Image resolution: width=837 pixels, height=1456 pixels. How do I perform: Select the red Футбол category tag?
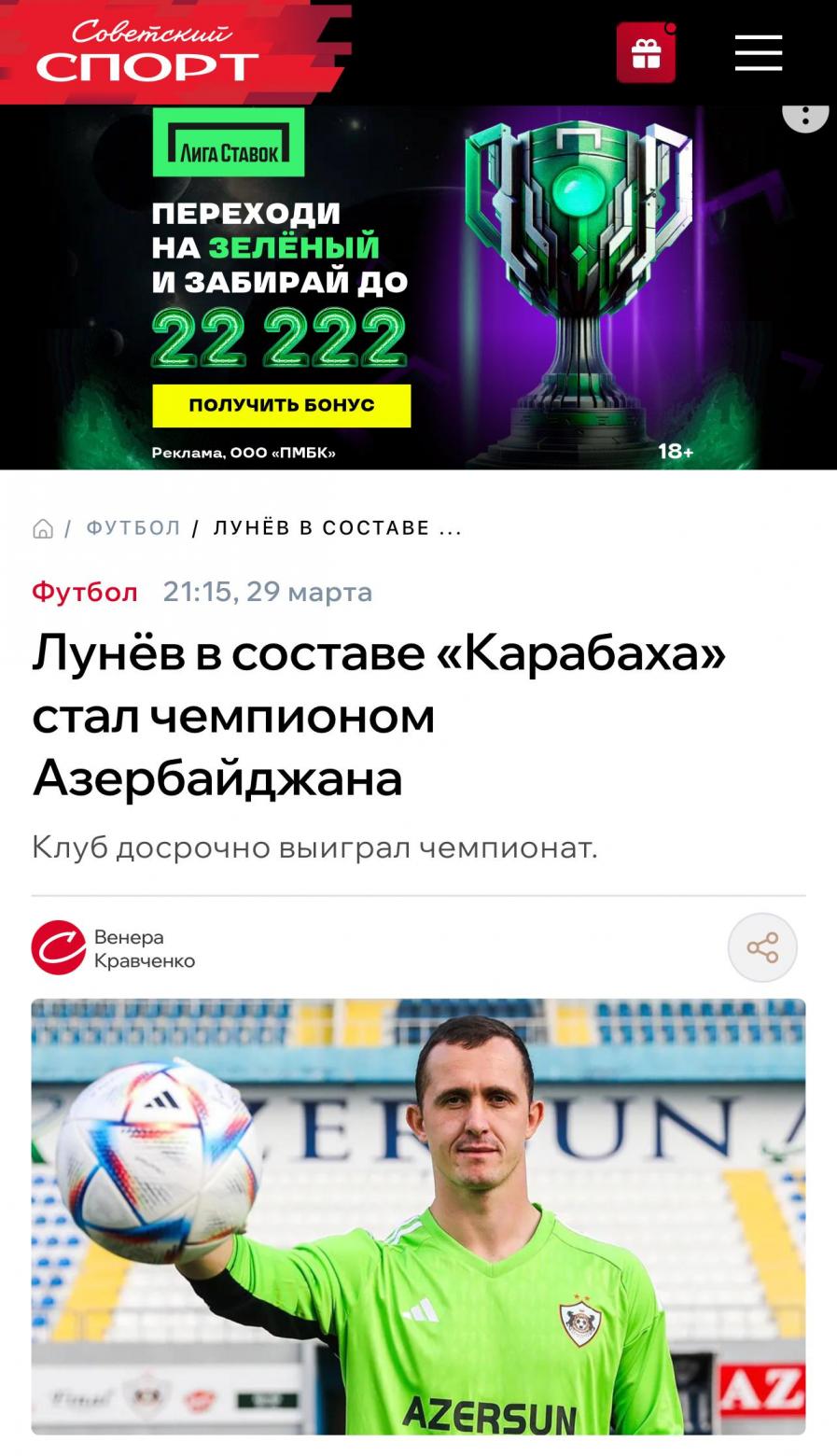(85, 592)
